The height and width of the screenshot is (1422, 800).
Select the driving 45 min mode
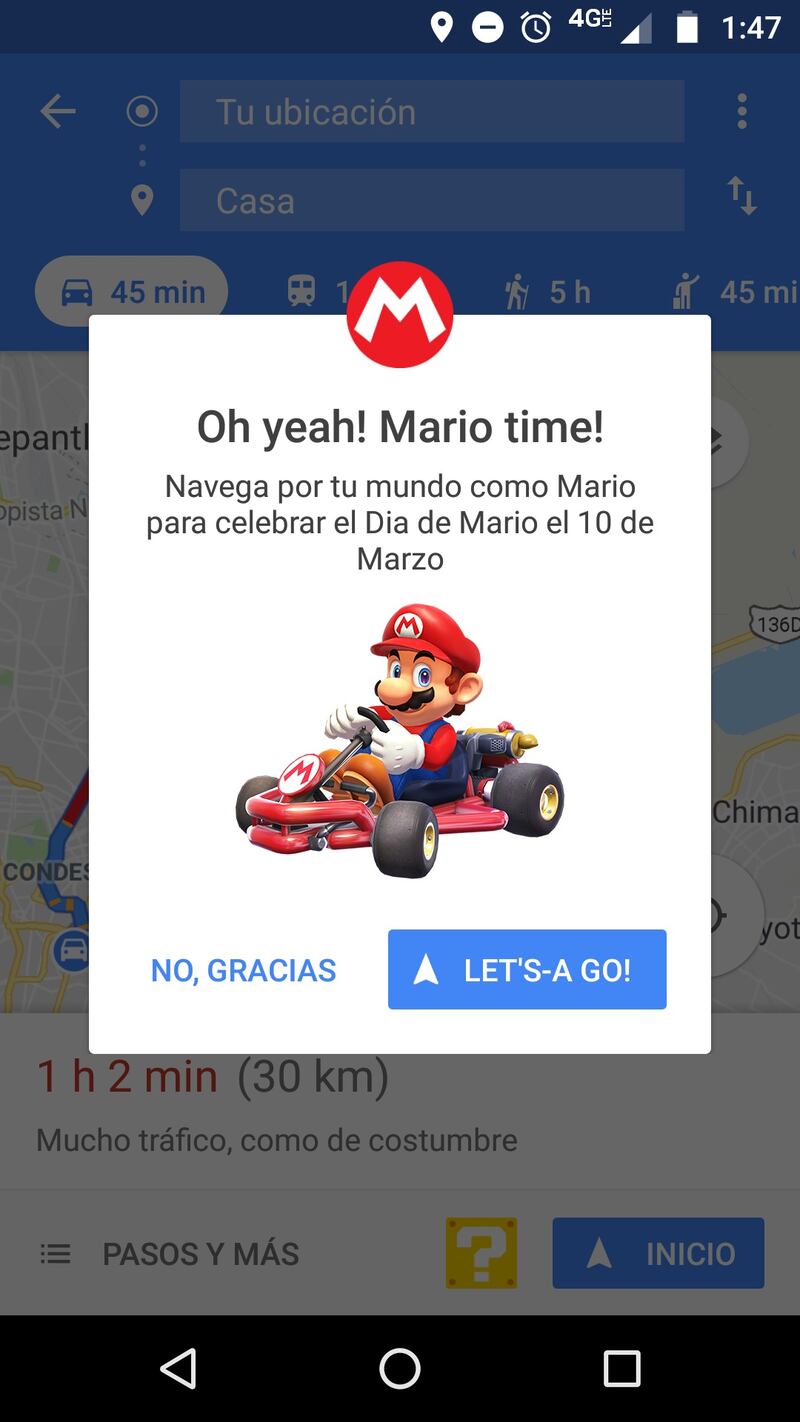pyautogui.click(x=132, y=292)
